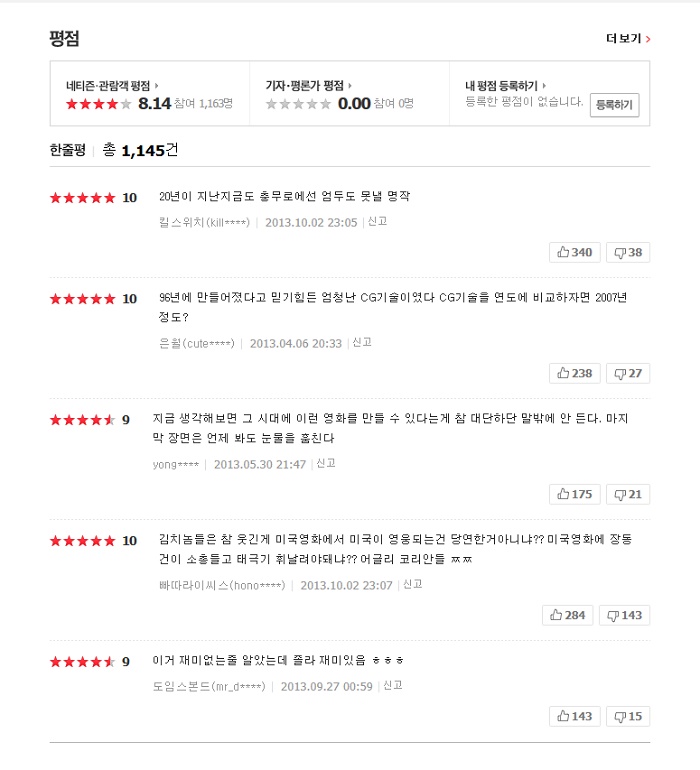The image size is (700, 770).
Task: Report the review by 빠따라이씨스
Action: click(413, 584)
